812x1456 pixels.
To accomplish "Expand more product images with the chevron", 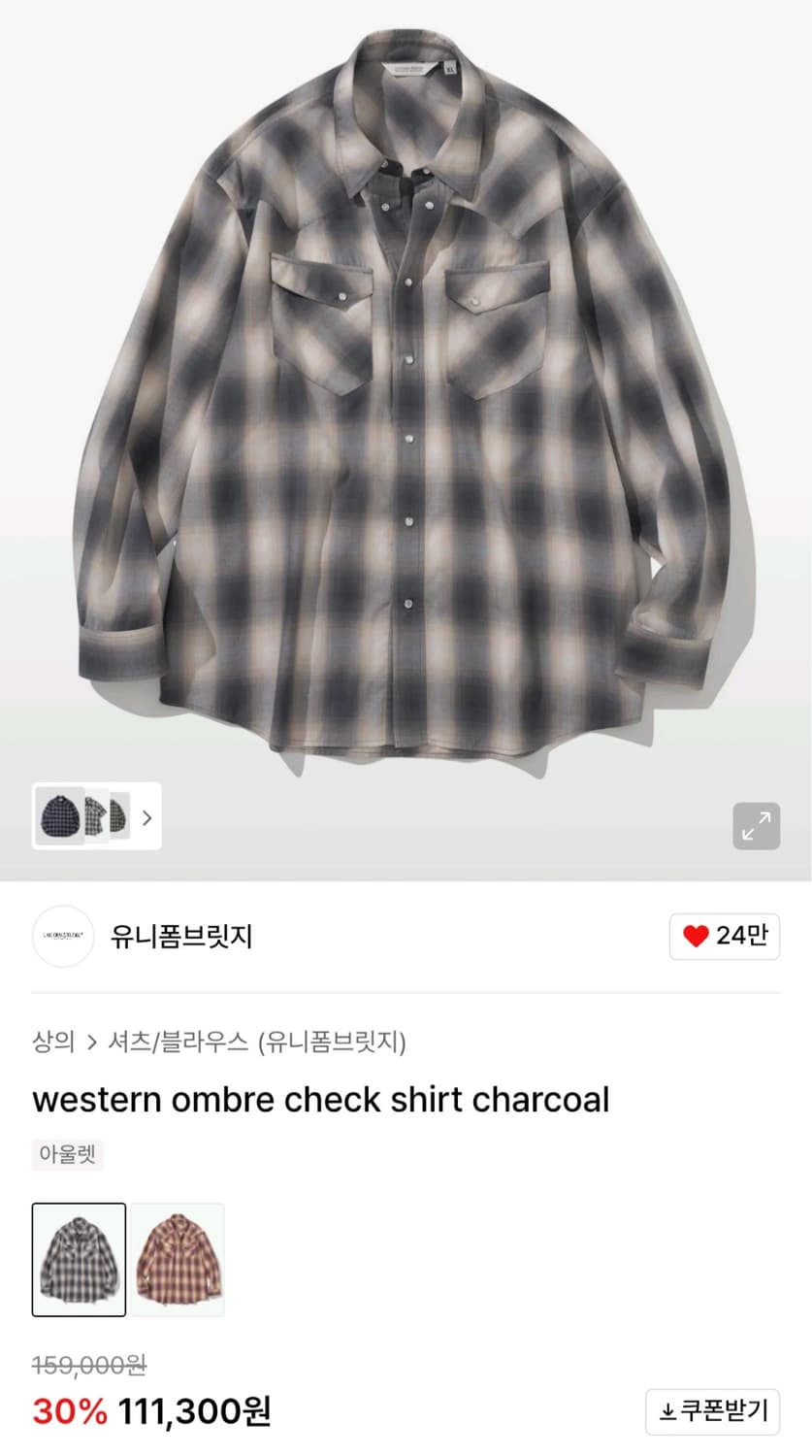I will coord(146,817).
